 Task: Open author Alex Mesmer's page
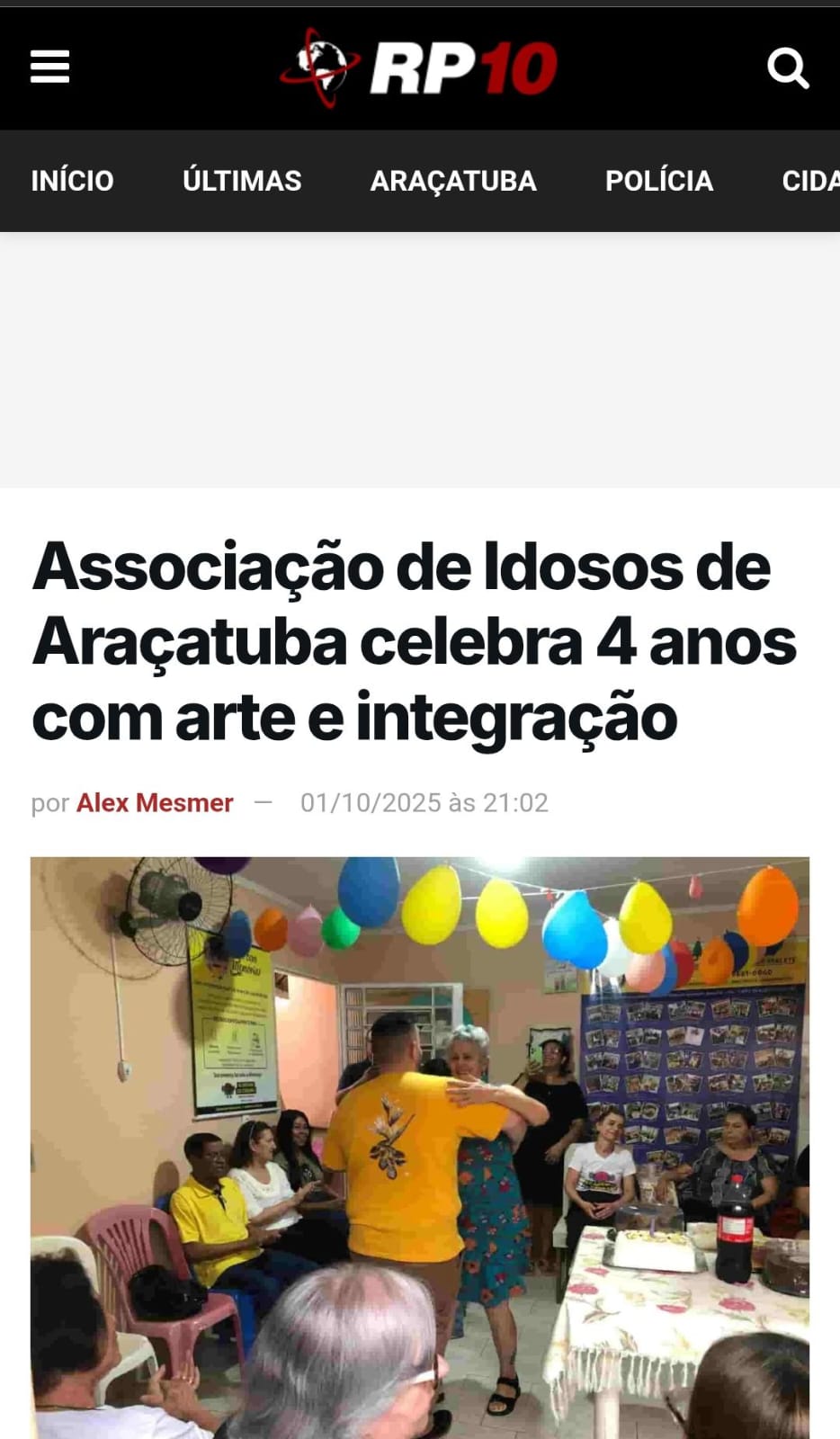point(155,802)
